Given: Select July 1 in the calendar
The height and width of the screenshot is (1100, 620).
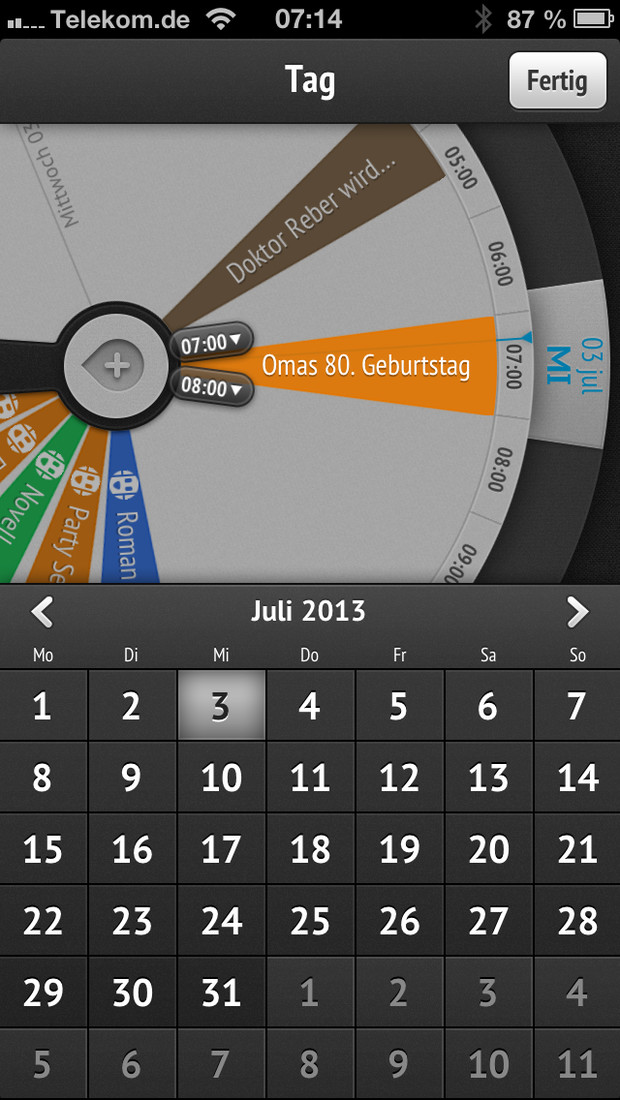Looking at the screenshot, I should click(x=43, y=705).
